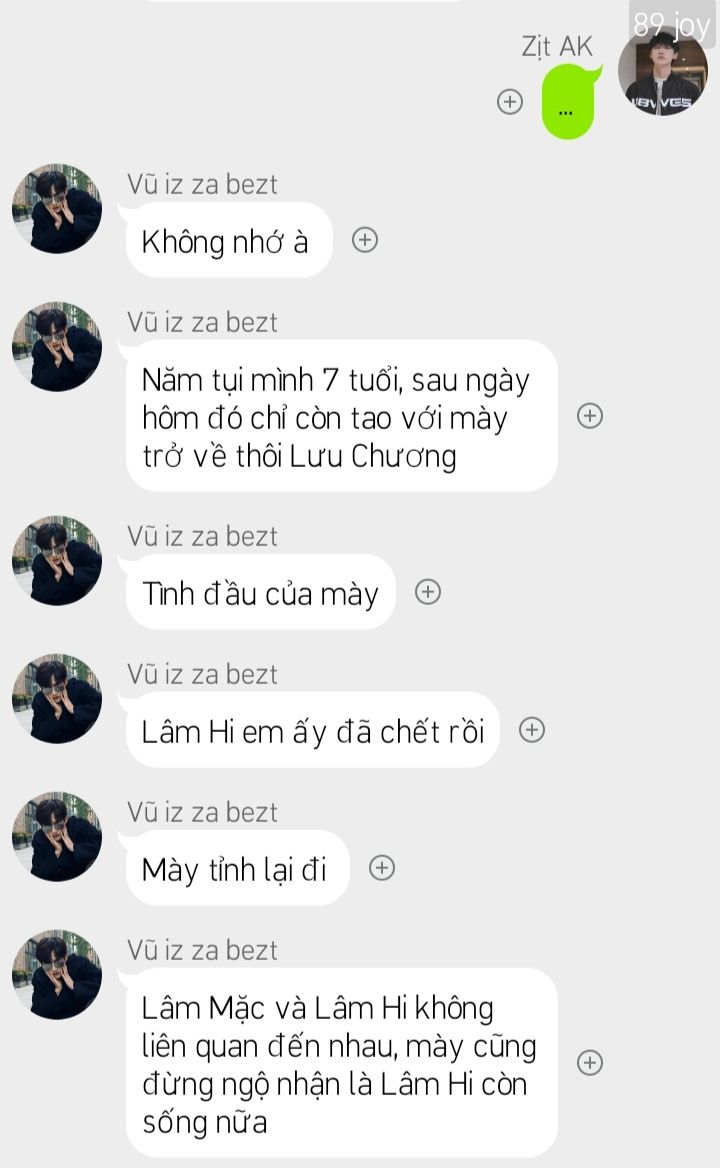This screenshot has height=1168, width=720.
Task: Open Zịt AK's profile avatar
Action: pyautogui.click(x=663, y=70)
